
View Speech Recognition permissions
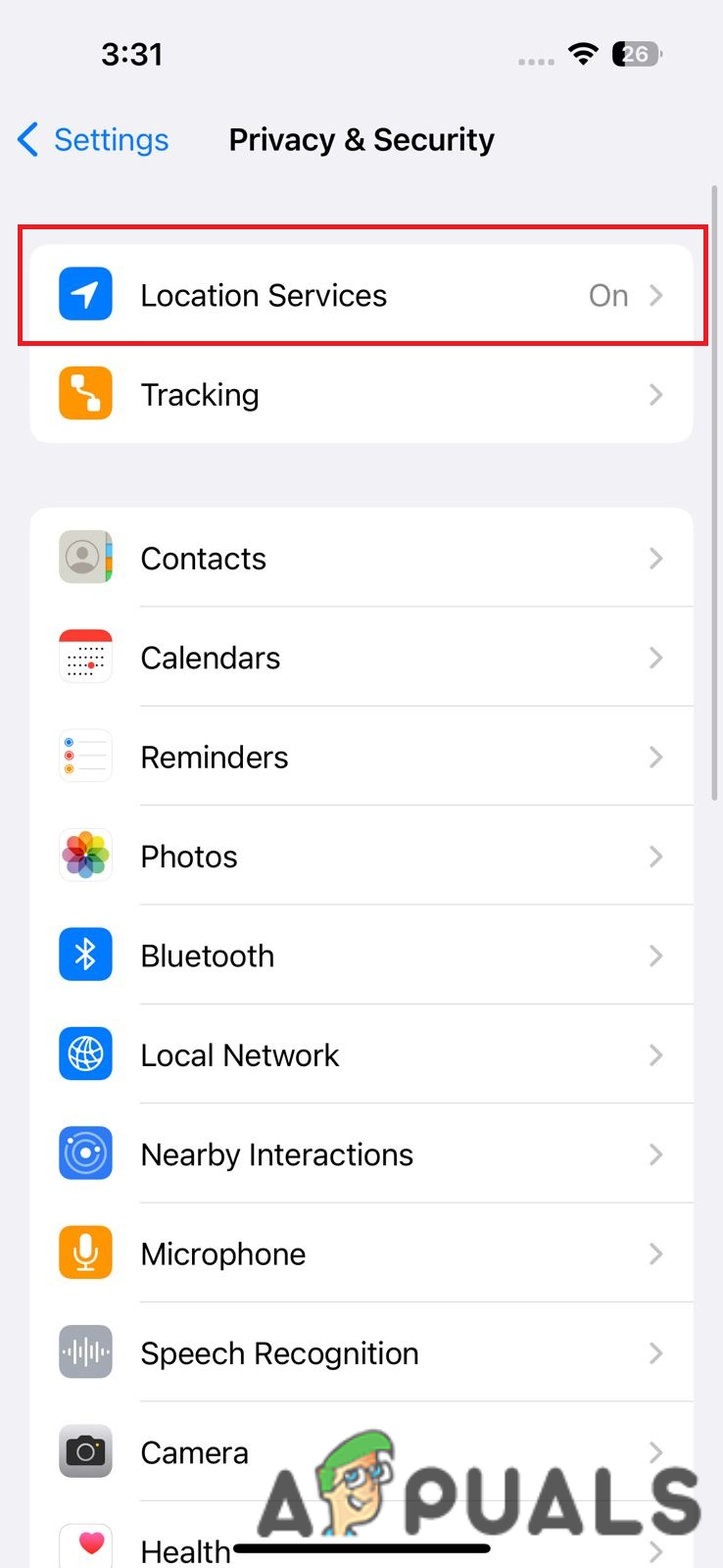coord(361,1353)
